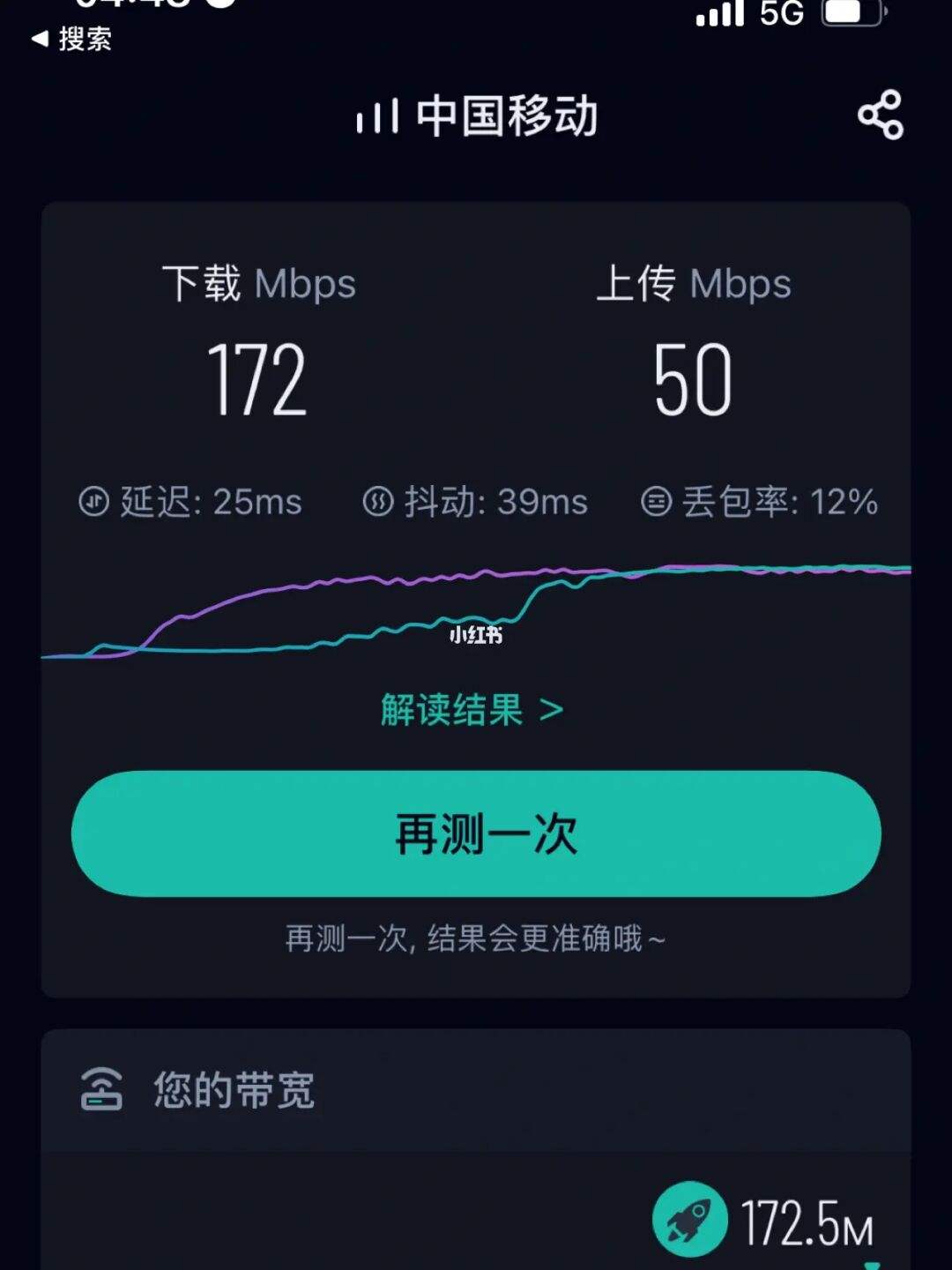Screen dimensions: 952x1270
Task: Tap the share icon at top right
Action: 880,114
